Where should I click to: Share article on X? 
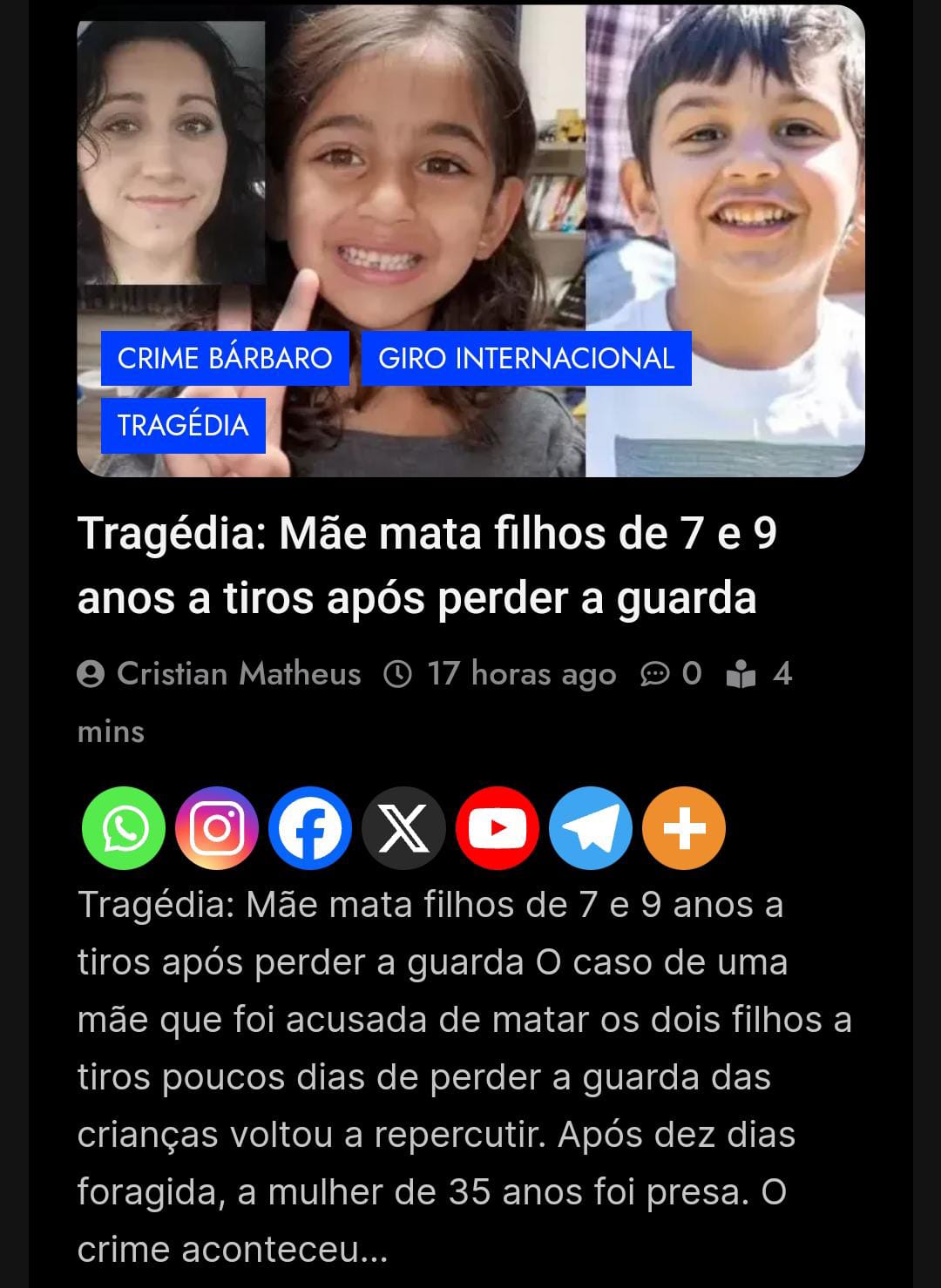point(403,827)
